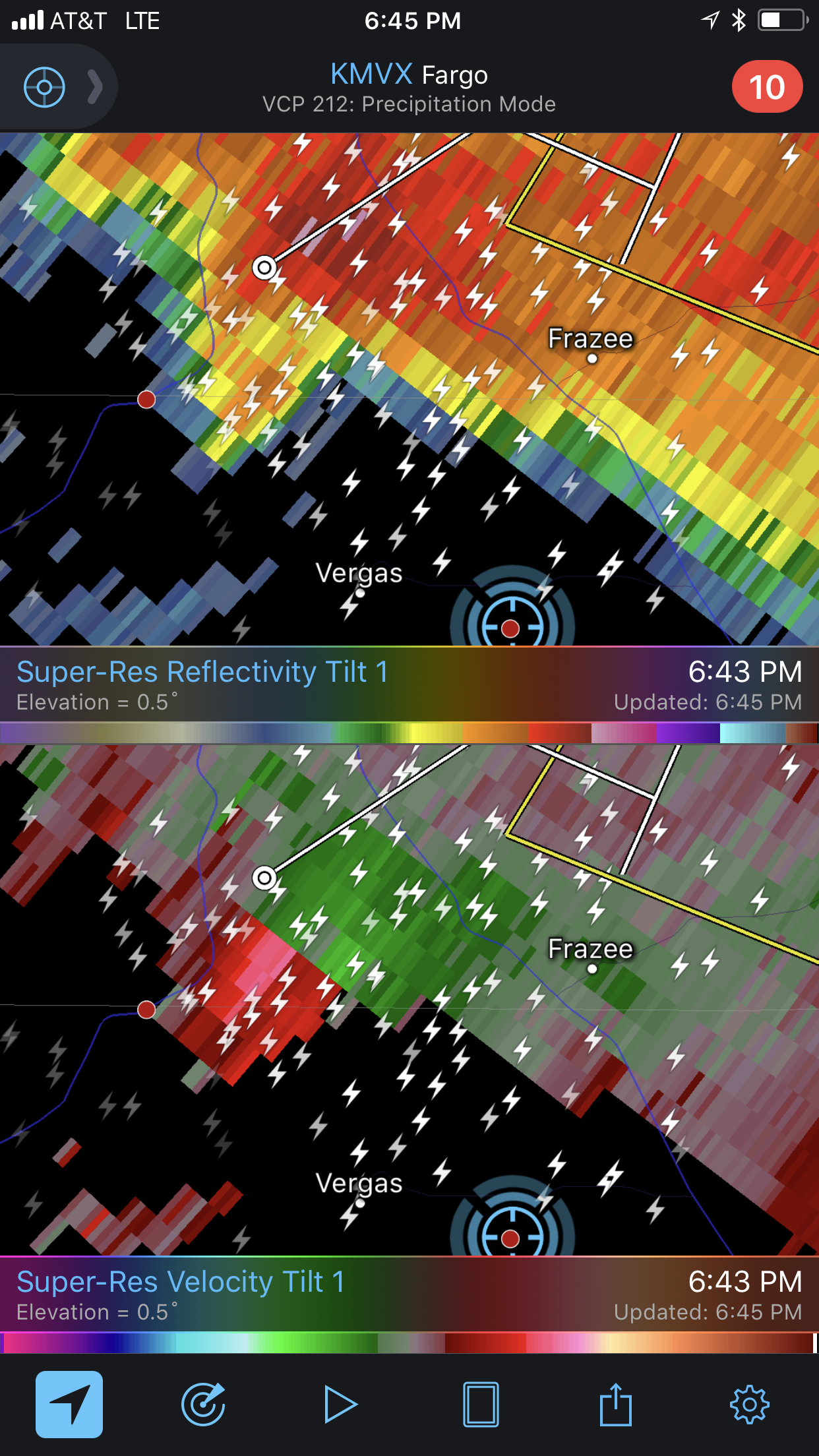Switch the panel layout view

[x=481, y=1405]
